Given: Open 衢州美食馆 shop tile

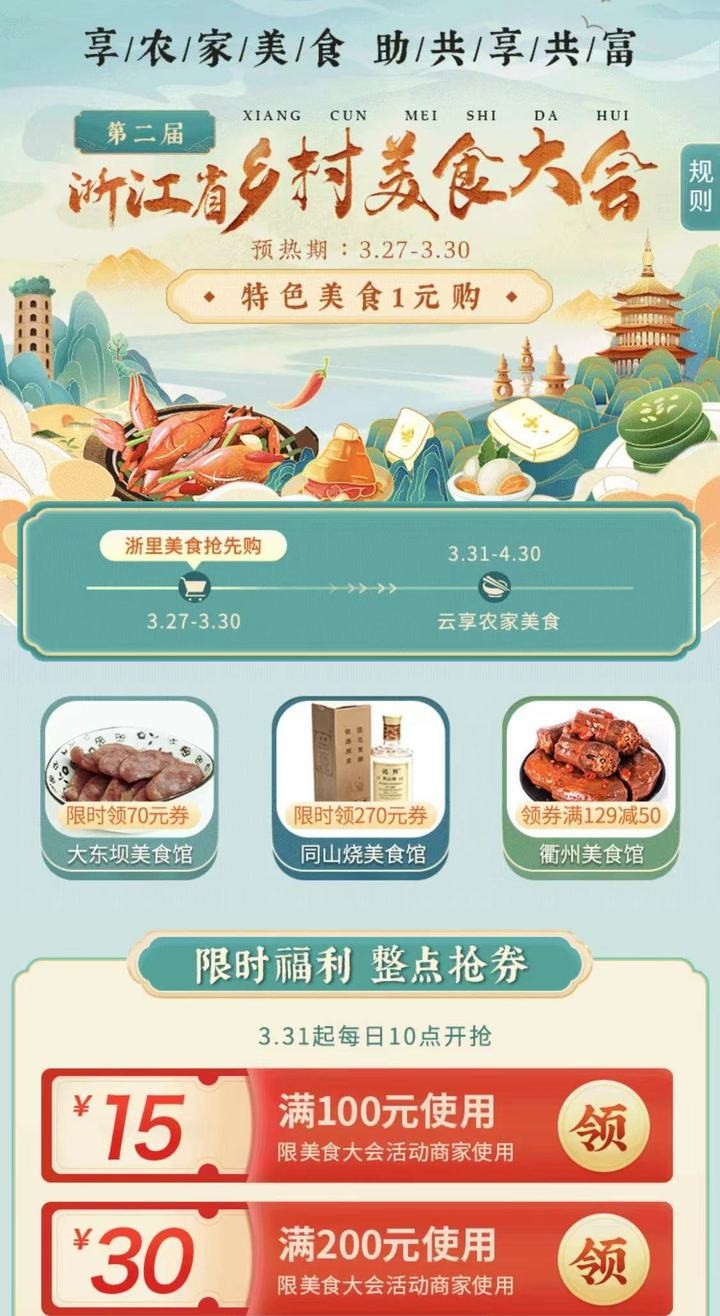Looking at the screenshot, I should click(590, 786).
